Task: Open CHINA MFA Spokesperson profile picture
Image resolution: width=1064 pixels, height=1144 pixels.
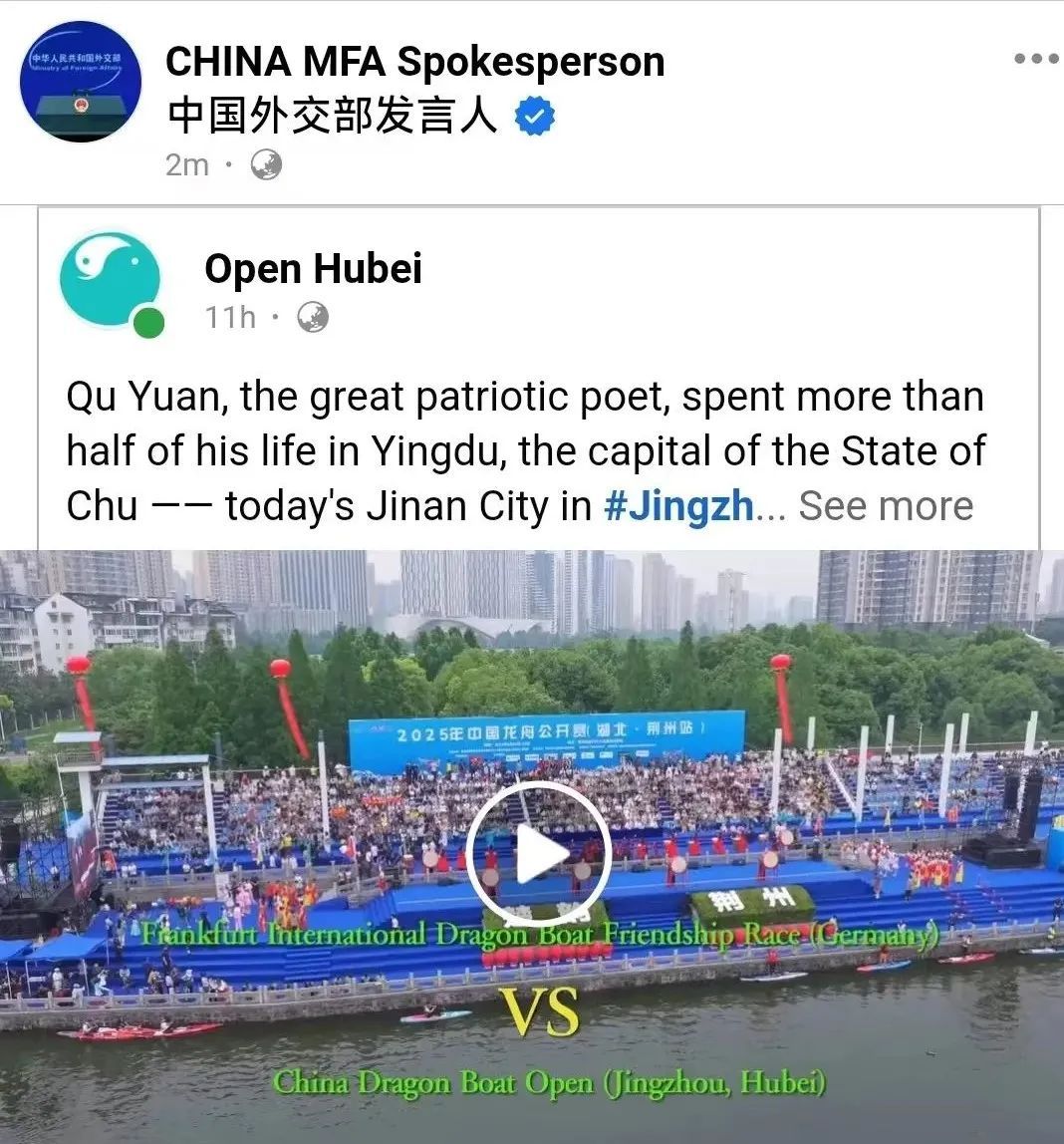Action: coord(82,82)
